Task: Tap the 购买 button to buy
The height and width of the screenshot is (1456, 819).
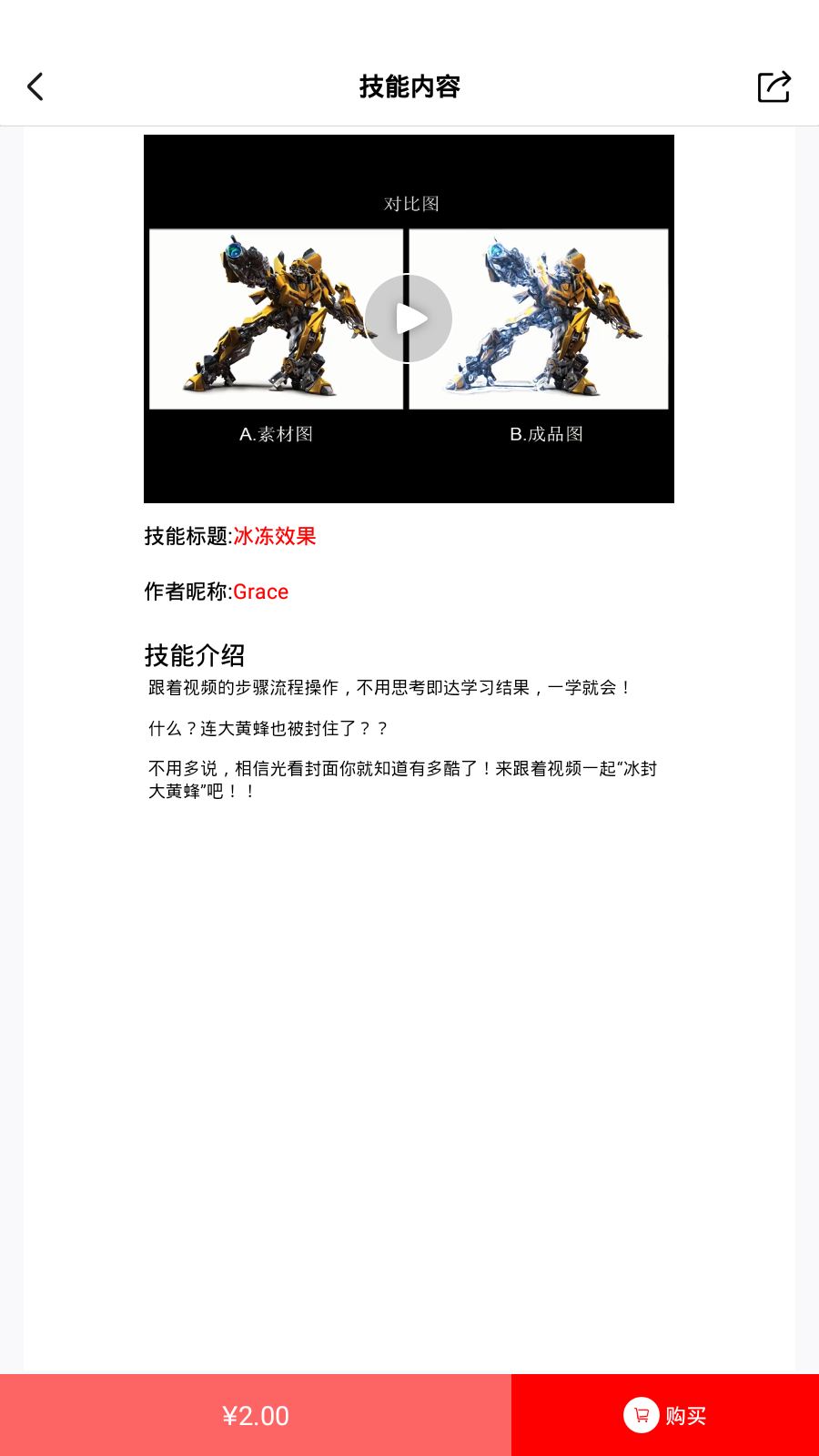Action: point(665,1415)
